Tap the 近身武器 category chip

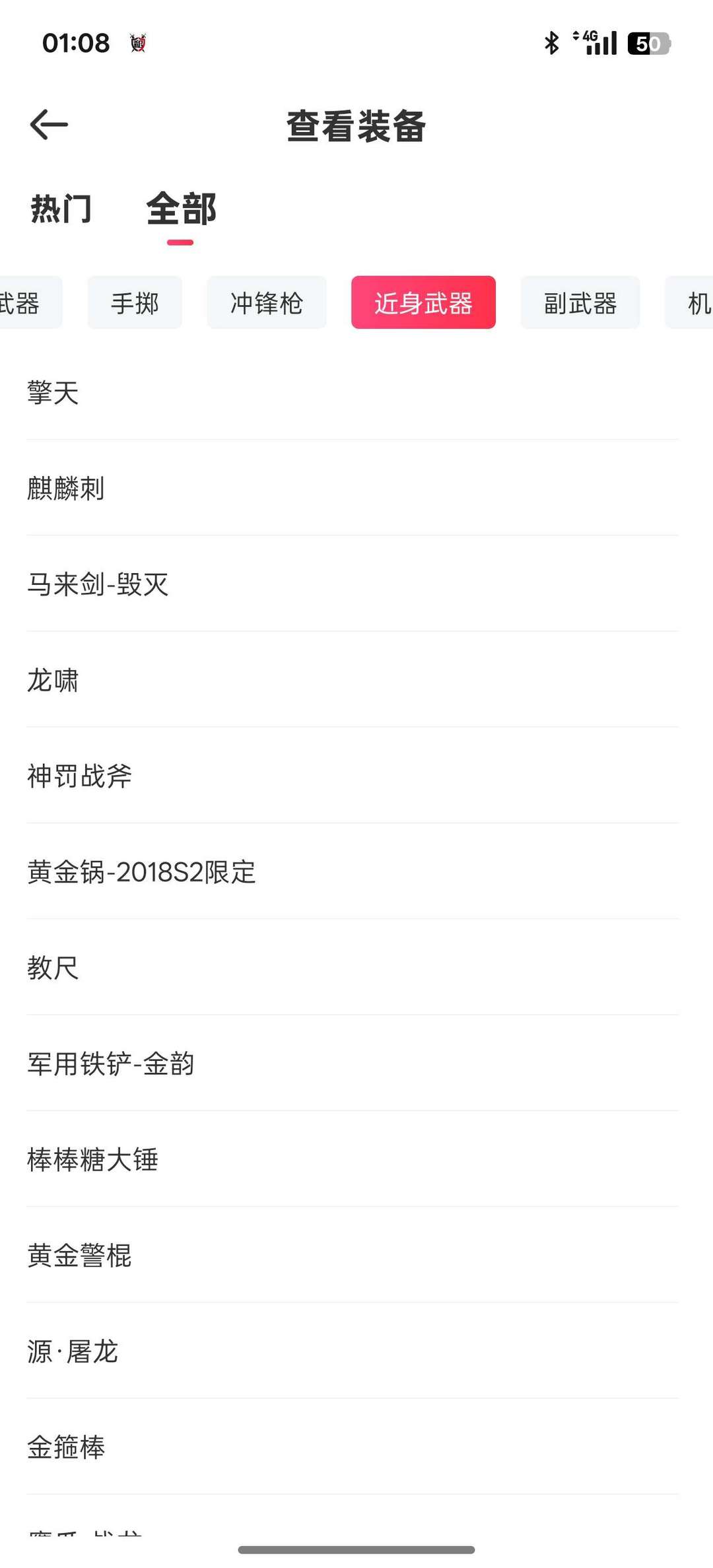[423, 303]
